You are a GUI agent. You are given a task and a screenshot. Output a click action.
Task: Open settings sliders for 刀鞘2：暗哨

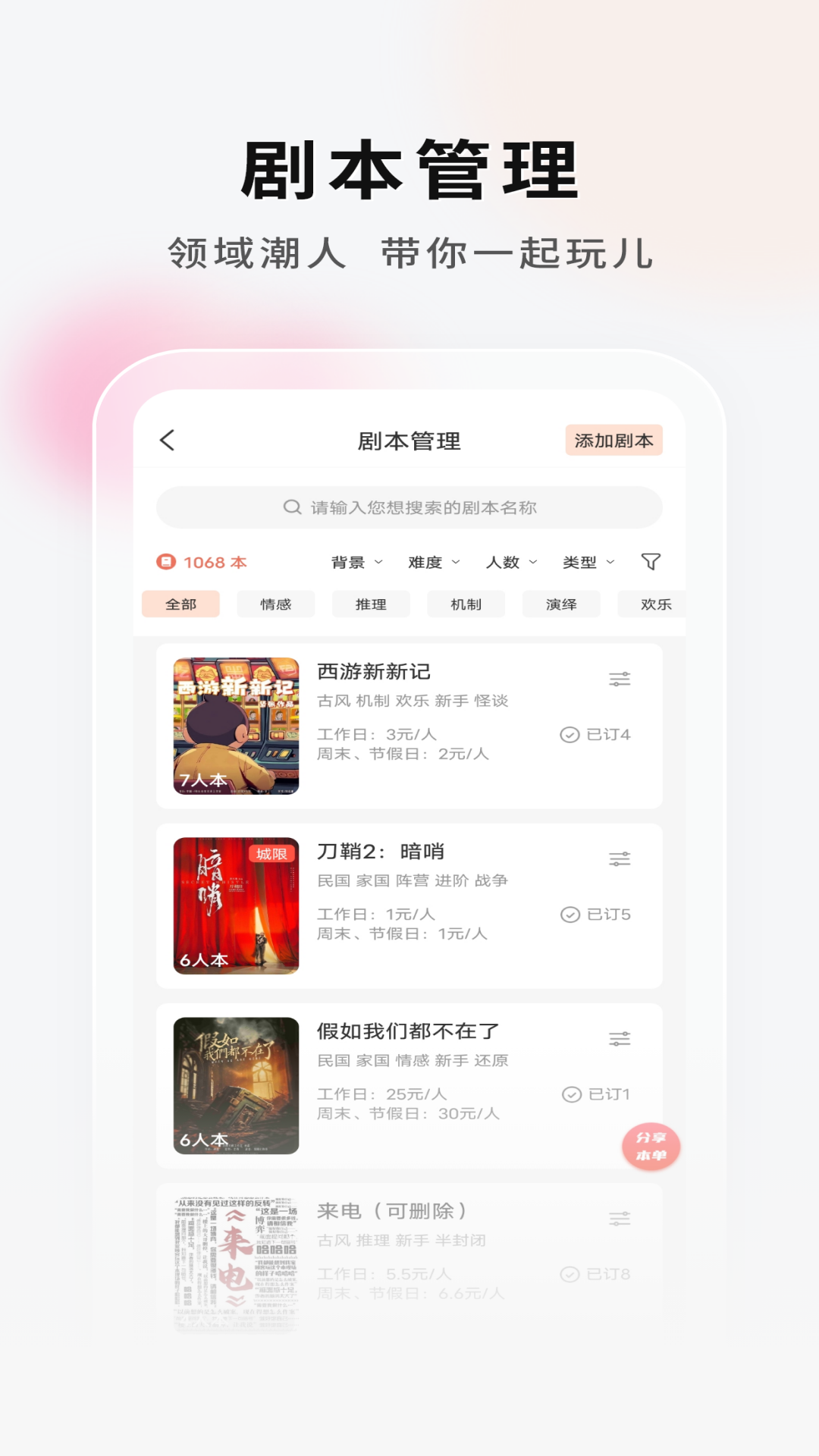(x=621, y=860)
